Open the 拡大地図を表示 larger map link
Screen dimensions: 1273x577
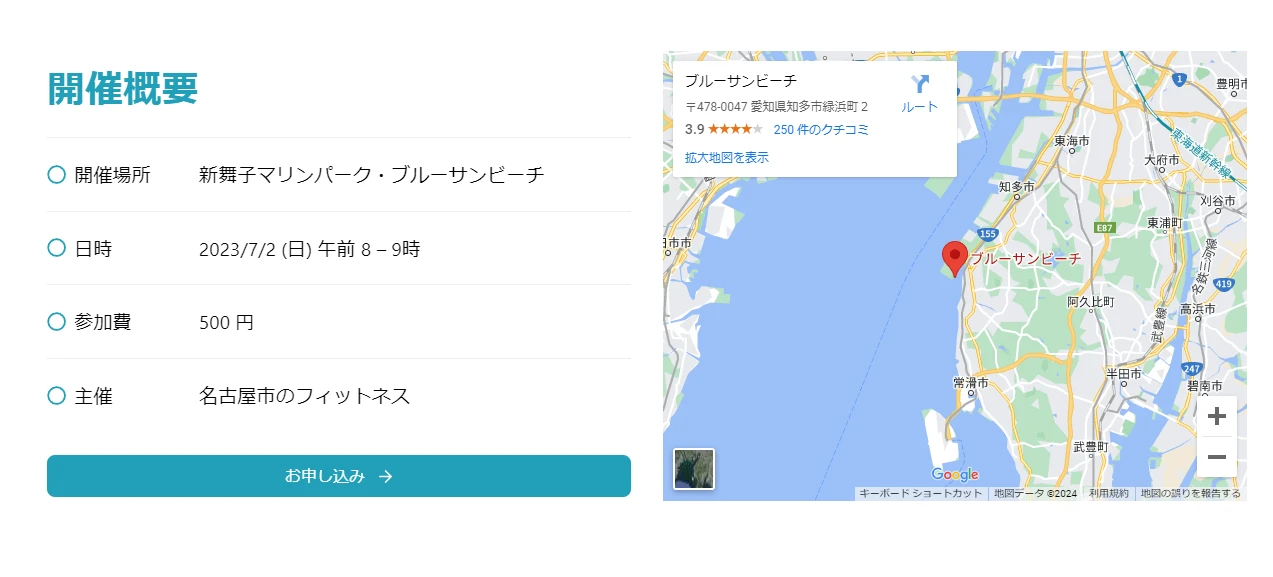tap(726, 158)
